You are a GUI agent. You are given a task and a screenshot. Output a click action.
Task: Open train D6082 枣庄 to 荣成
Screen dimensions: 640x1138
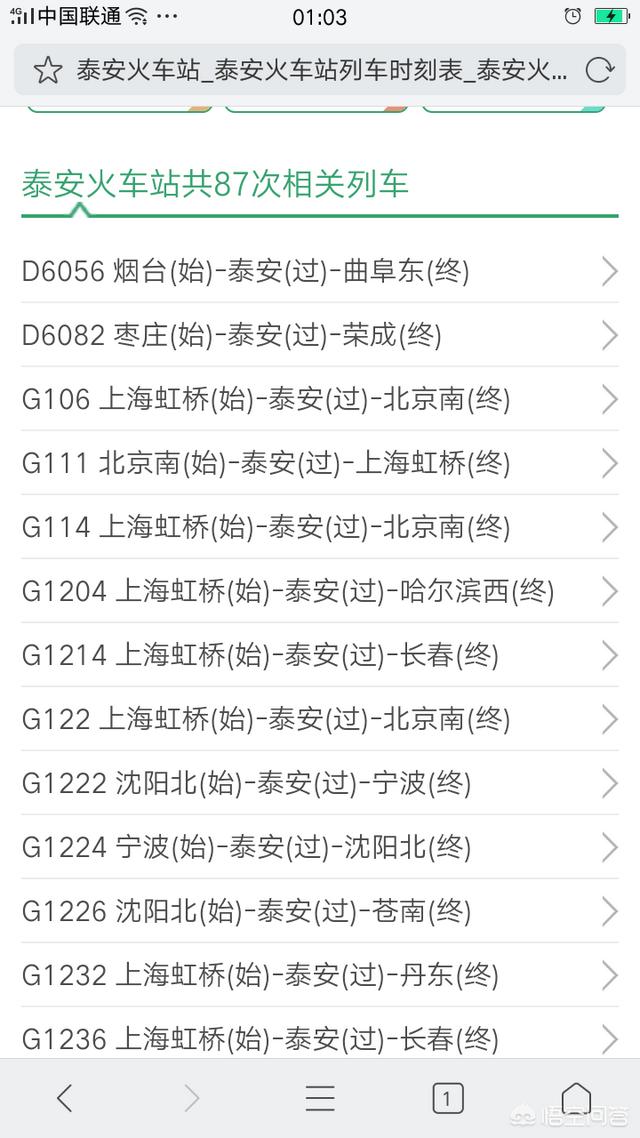tap(320, 335)
